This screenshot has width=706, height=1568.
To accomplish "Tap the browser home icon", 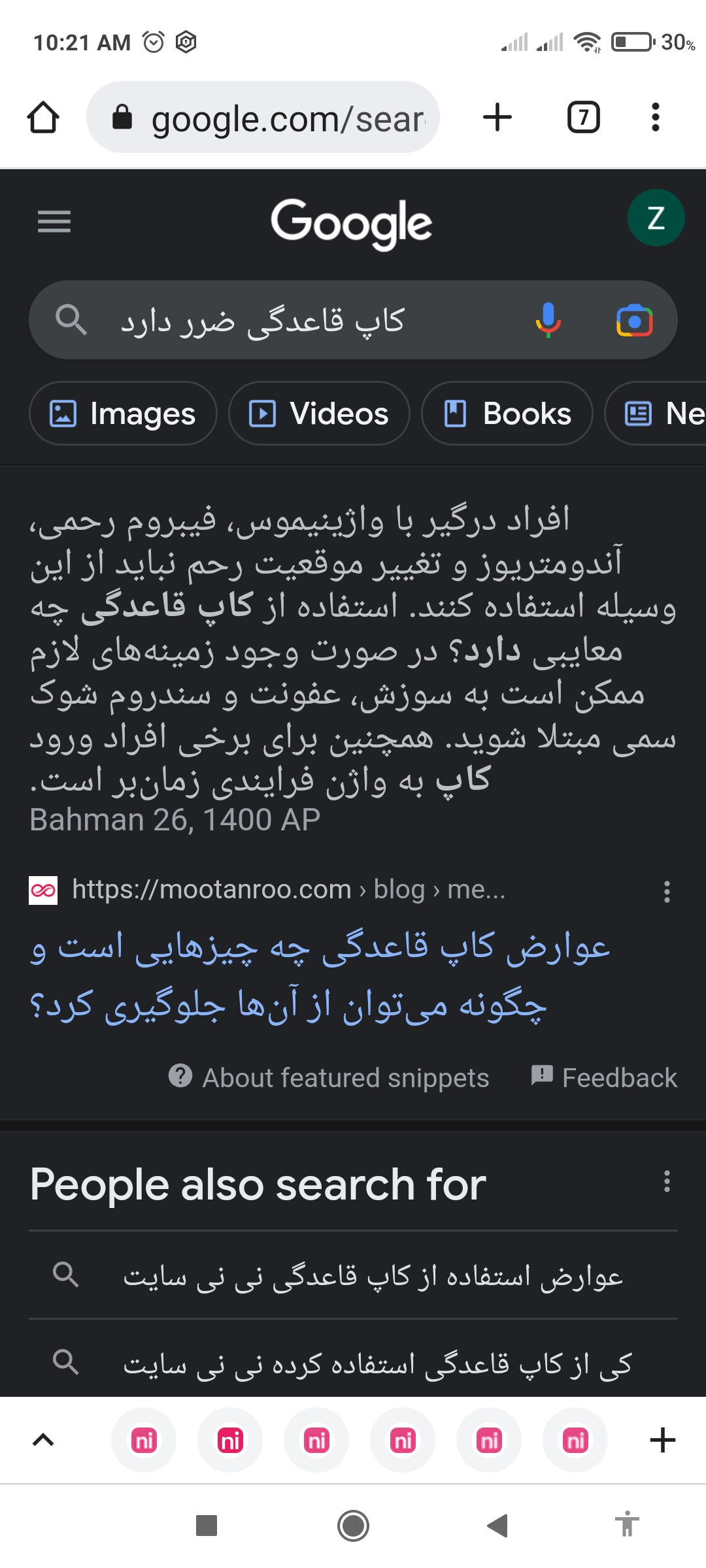I will (43, 118).
